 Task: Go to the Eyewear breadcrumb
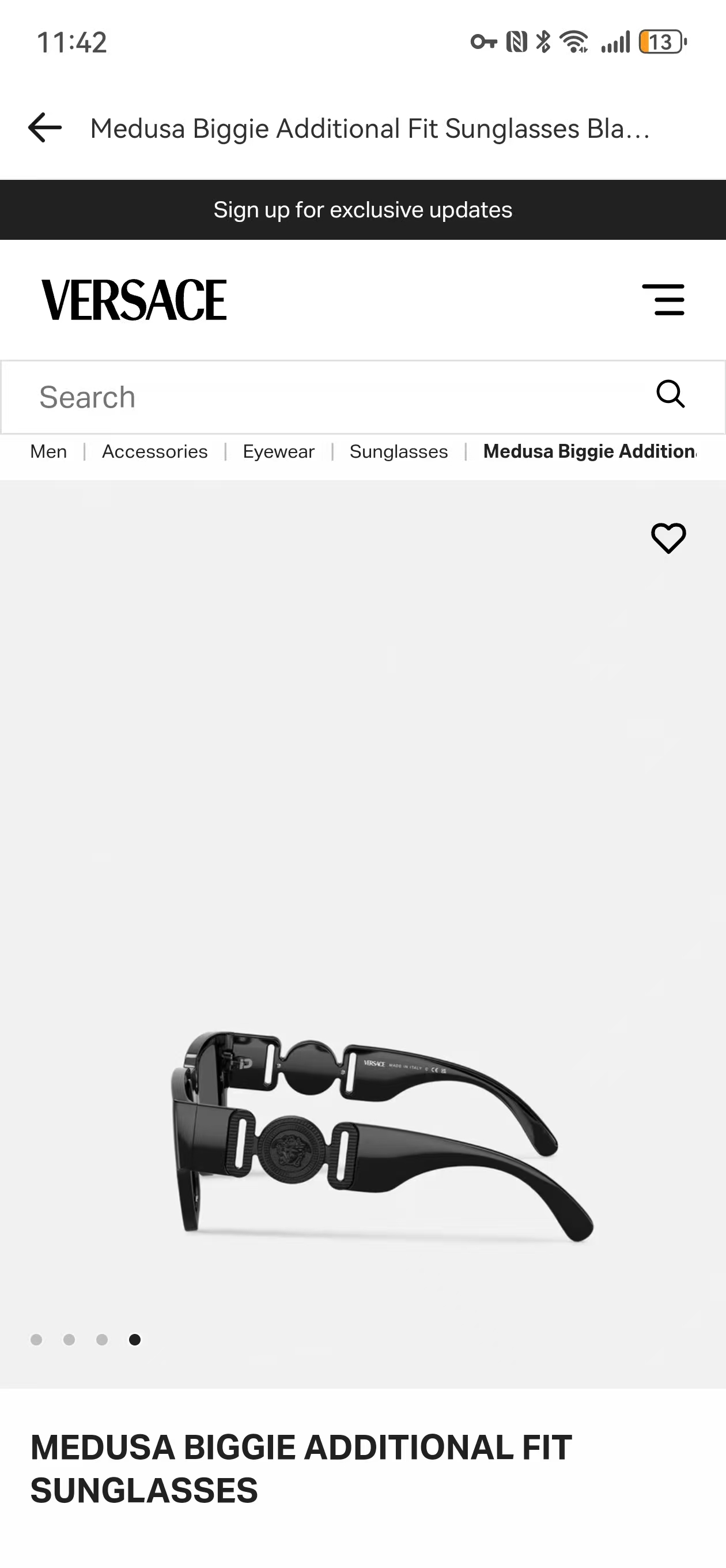coord(279,451)
